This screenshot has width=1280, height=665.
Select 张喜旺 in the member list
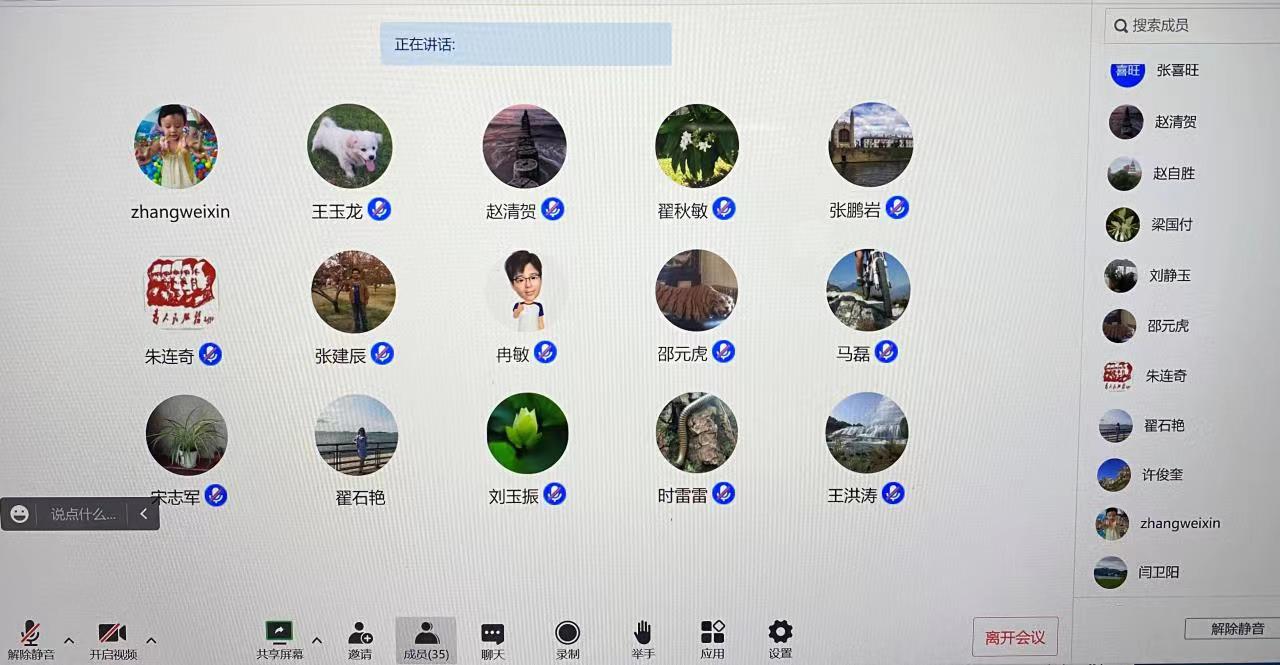click(x=1177, y=70)
